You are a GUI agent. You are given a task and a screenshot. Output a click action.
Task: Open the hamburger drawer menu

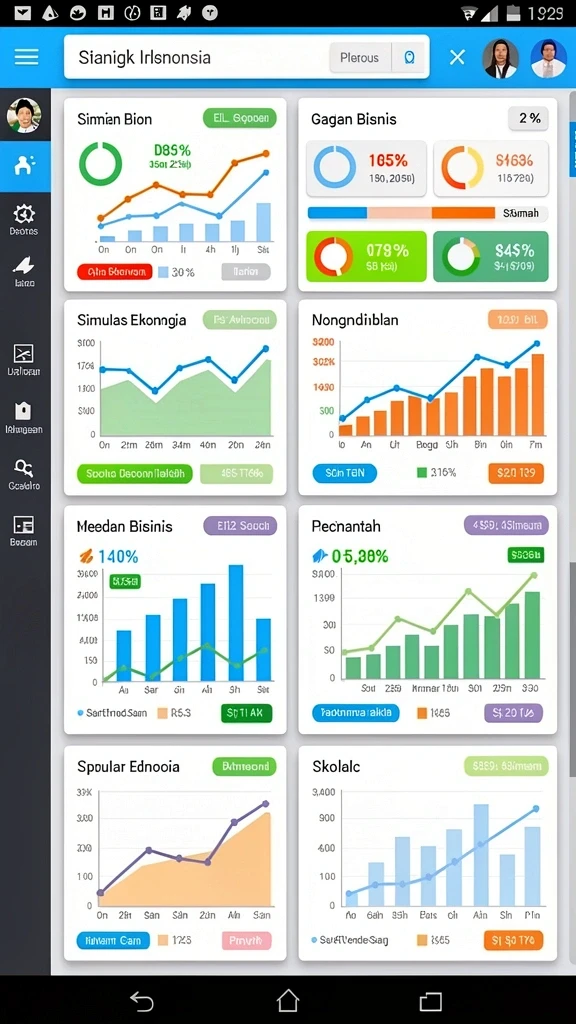pos(26,57)
